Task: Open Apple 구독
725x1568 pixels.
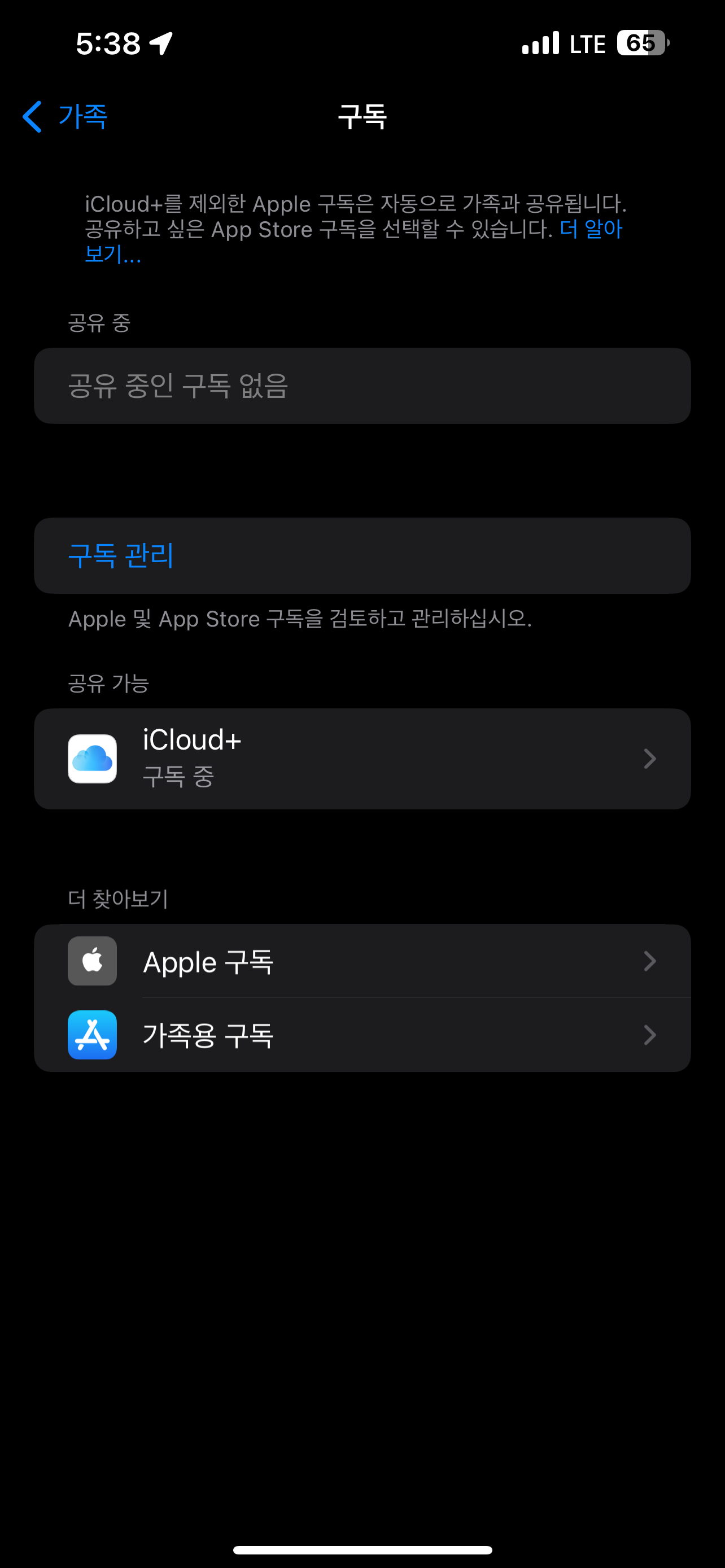Action: coord(361,961)
